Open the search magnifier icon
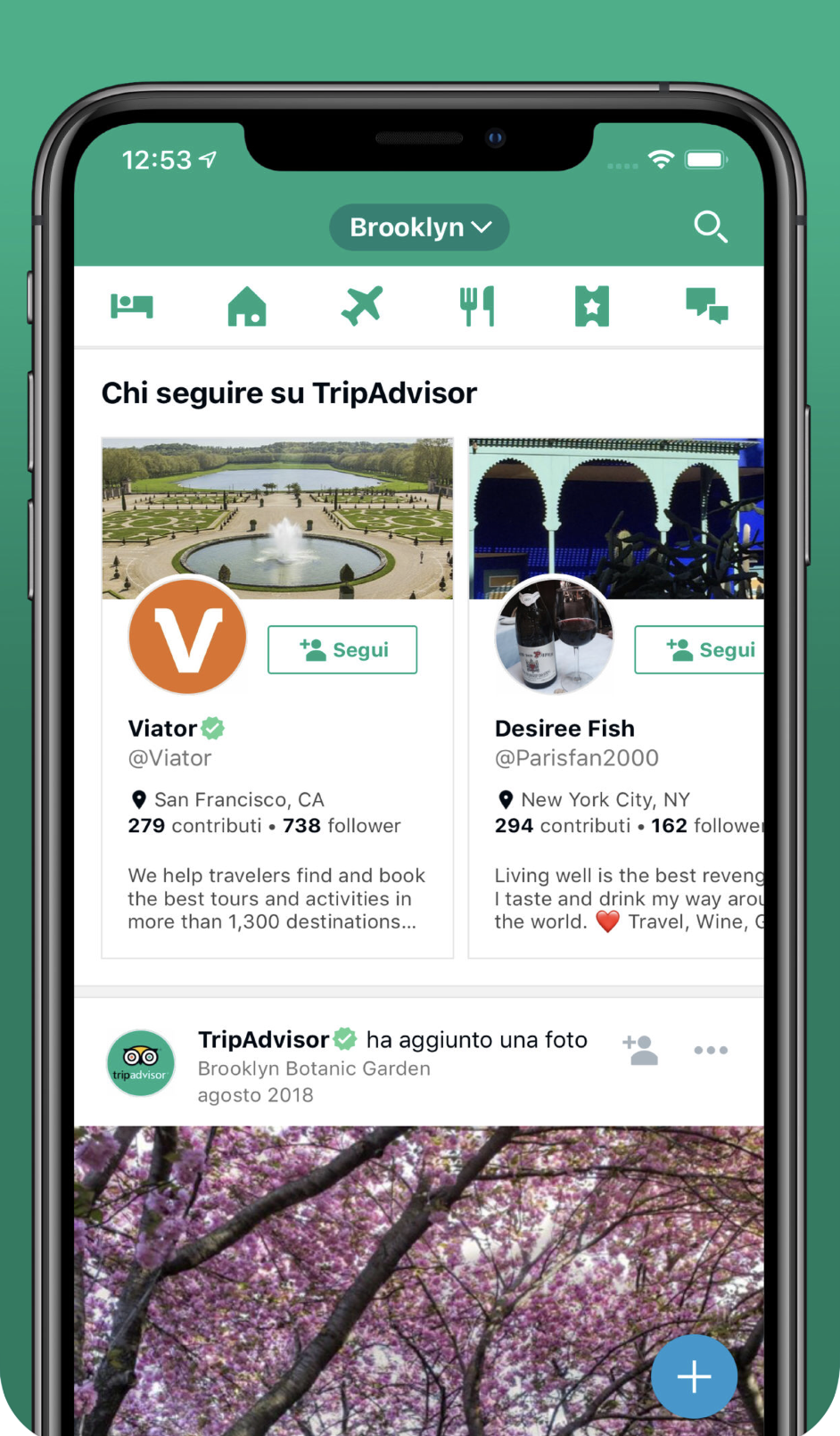The width and height of the screenshot is (840, 1436). [711, 227]
